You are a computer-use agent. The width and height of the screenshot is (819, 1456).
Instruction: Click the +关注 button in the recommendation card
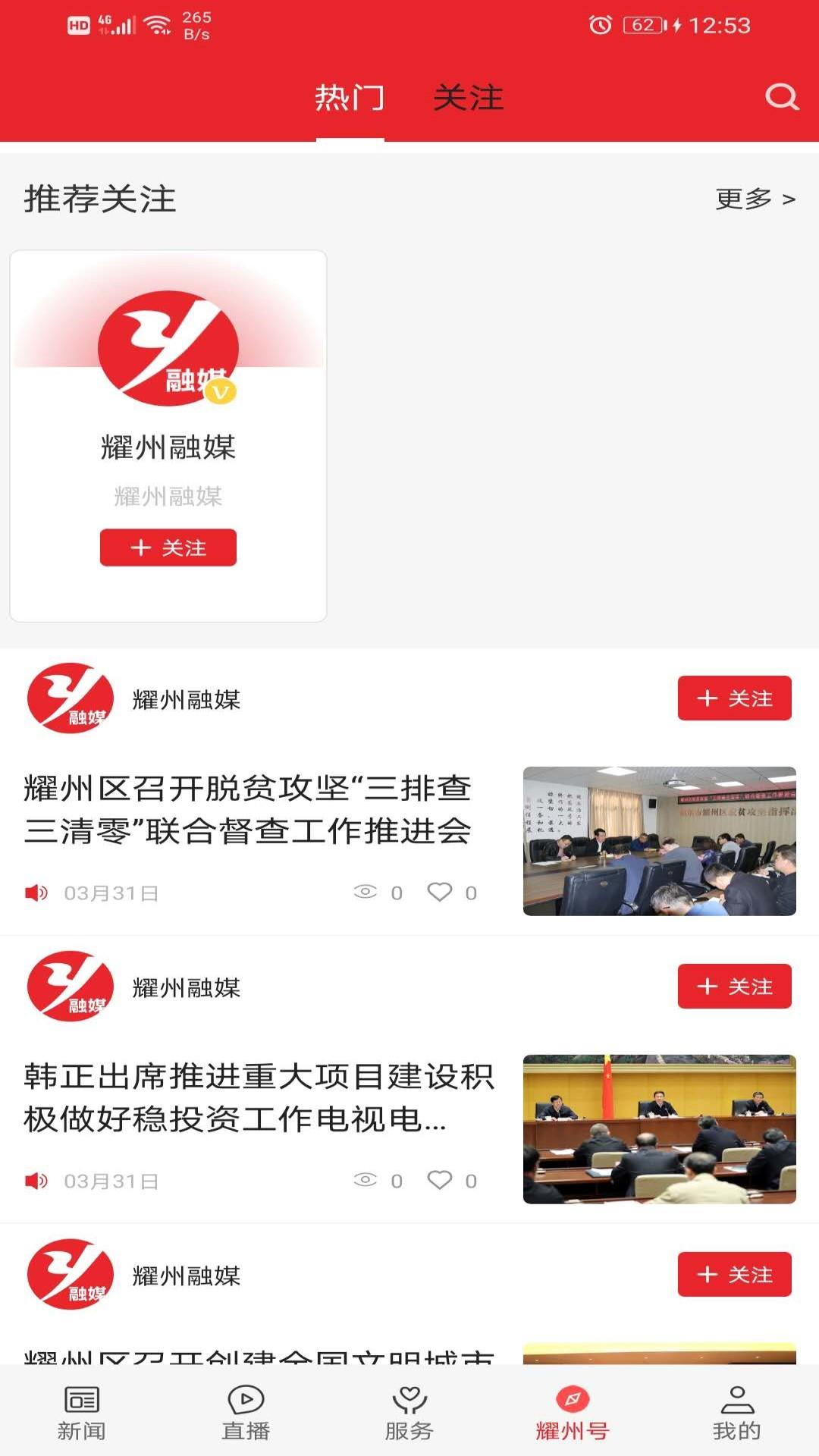coord(168,548)
